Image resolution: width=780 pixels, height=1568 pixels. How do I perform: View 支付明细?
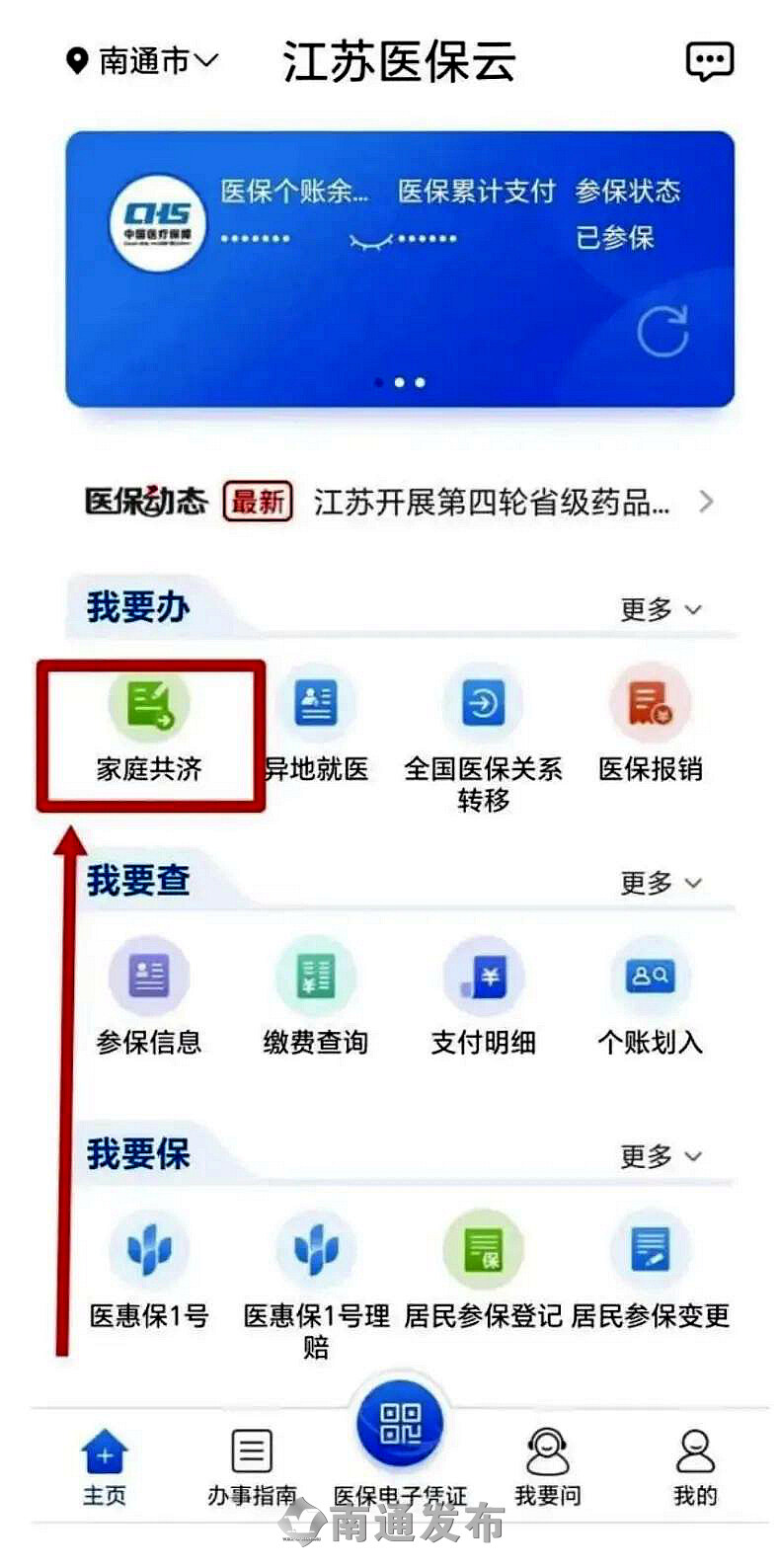click(483, 998)
